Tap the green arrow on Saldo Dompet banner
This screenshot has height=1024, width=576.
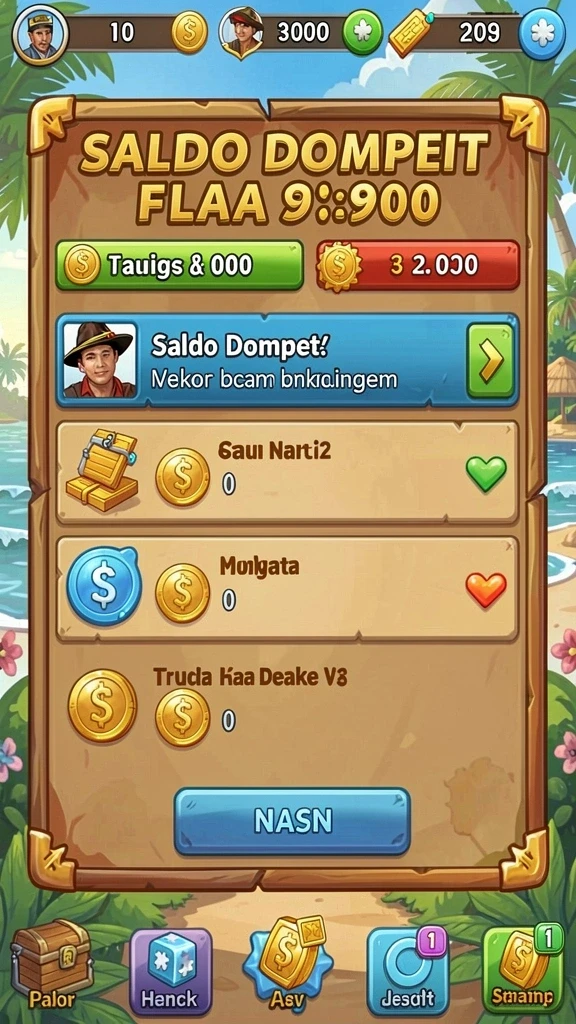pyautogui.click(x=490, y=360)
